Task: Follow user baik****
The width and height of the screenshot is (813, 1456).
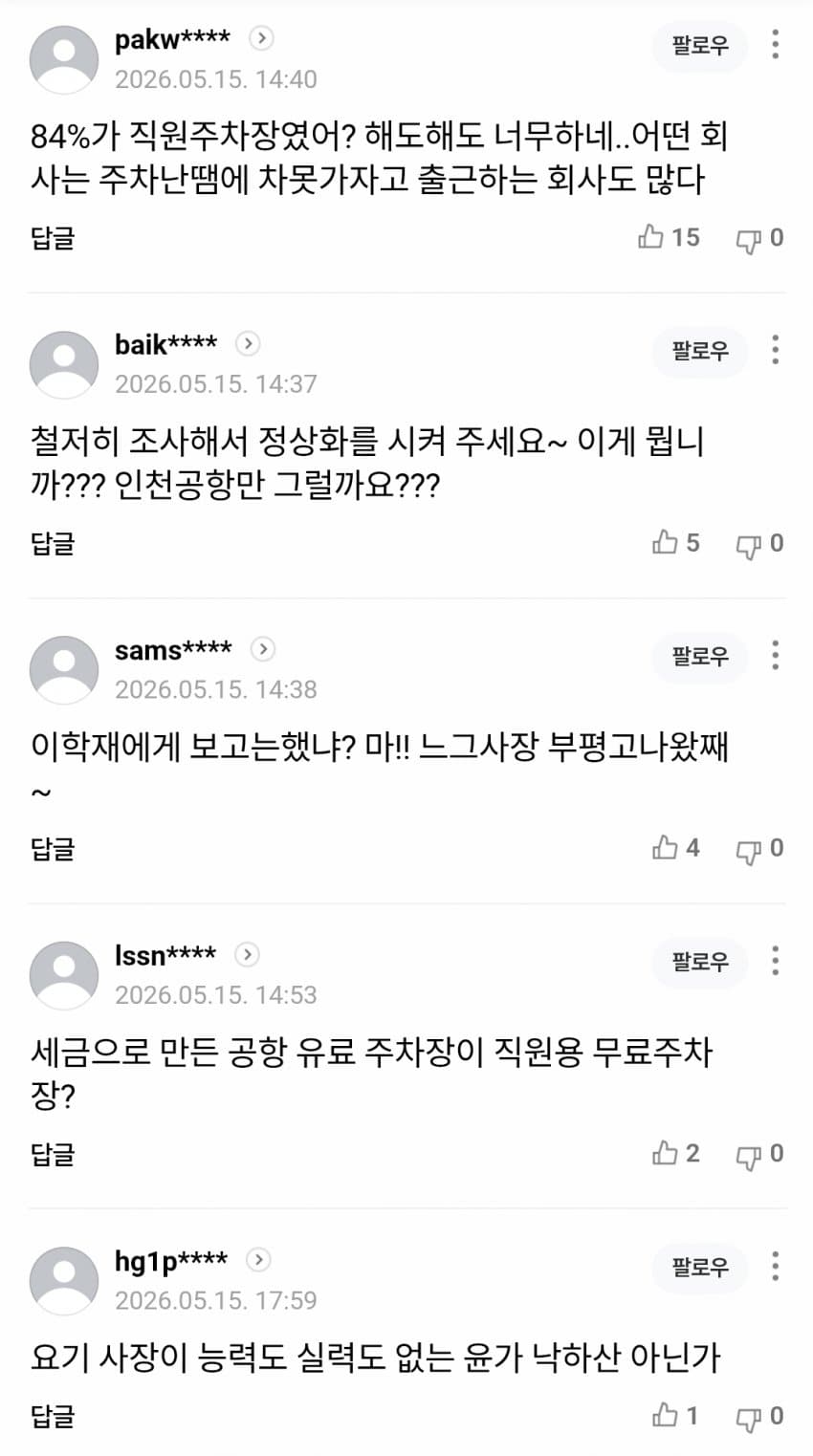Action: tap(699, 351)
